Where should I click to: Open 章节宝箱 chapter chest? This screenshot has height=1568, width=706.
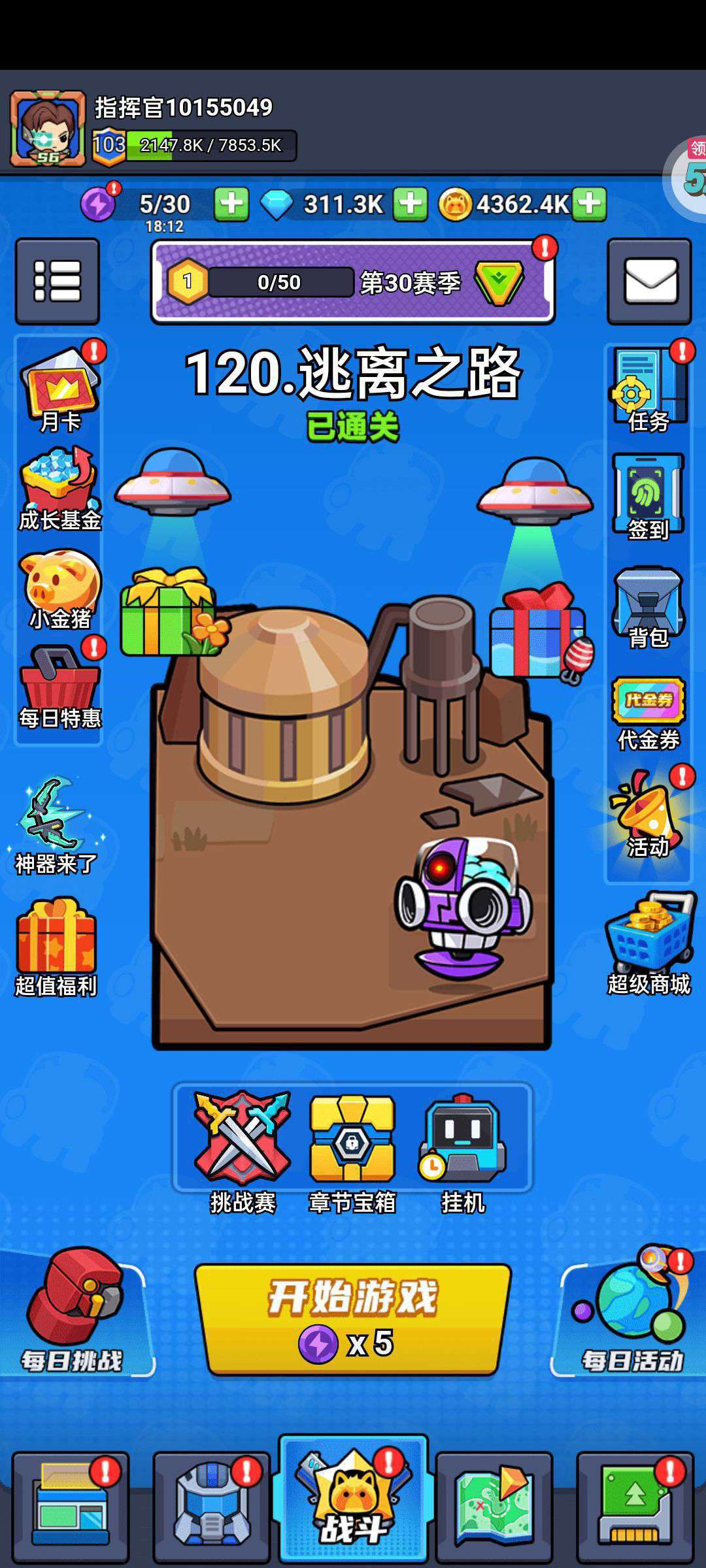point(352,1150)
